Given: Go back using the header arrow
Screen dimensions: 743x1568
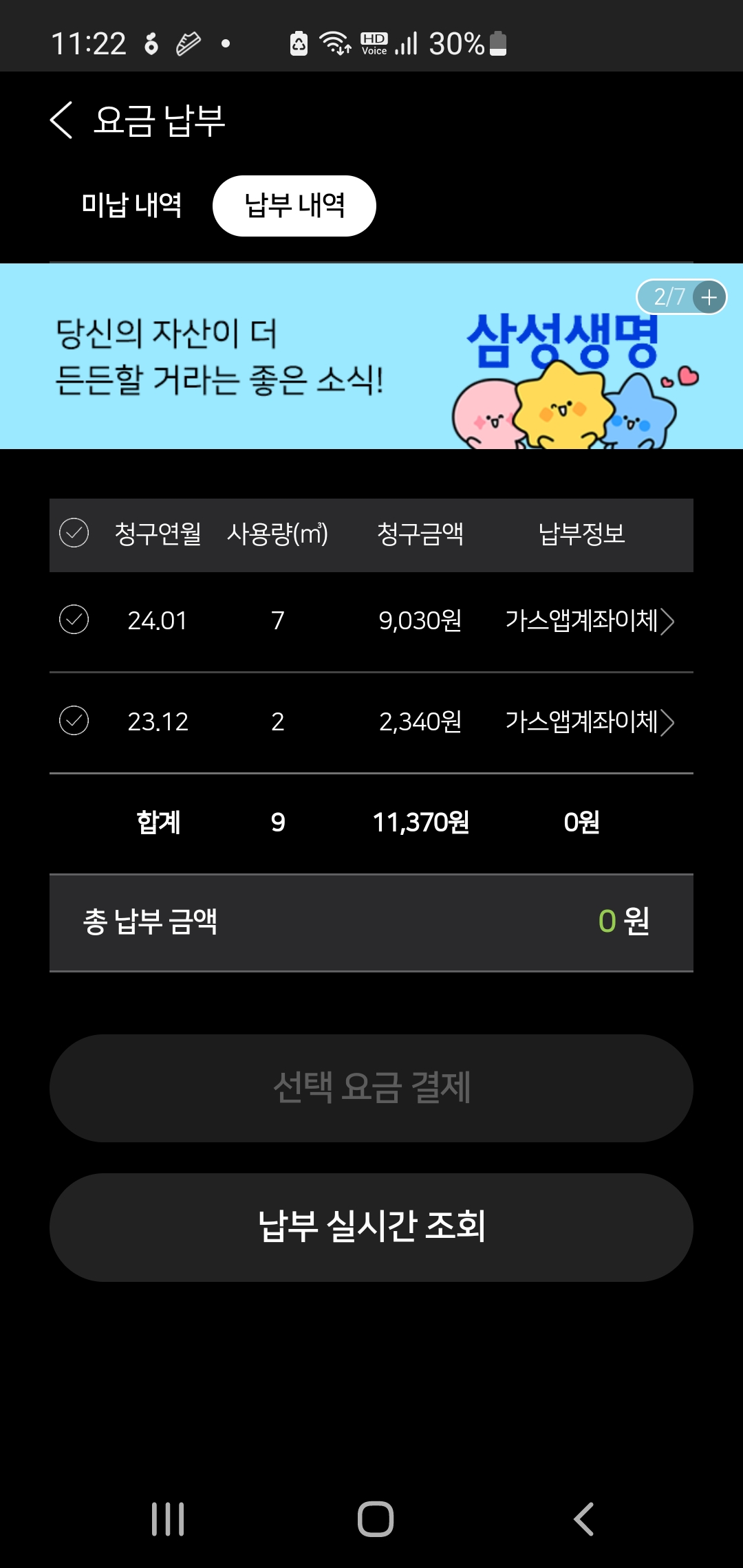Looking at the screenshot, I should pyautogui.click(x=61, y=120).
